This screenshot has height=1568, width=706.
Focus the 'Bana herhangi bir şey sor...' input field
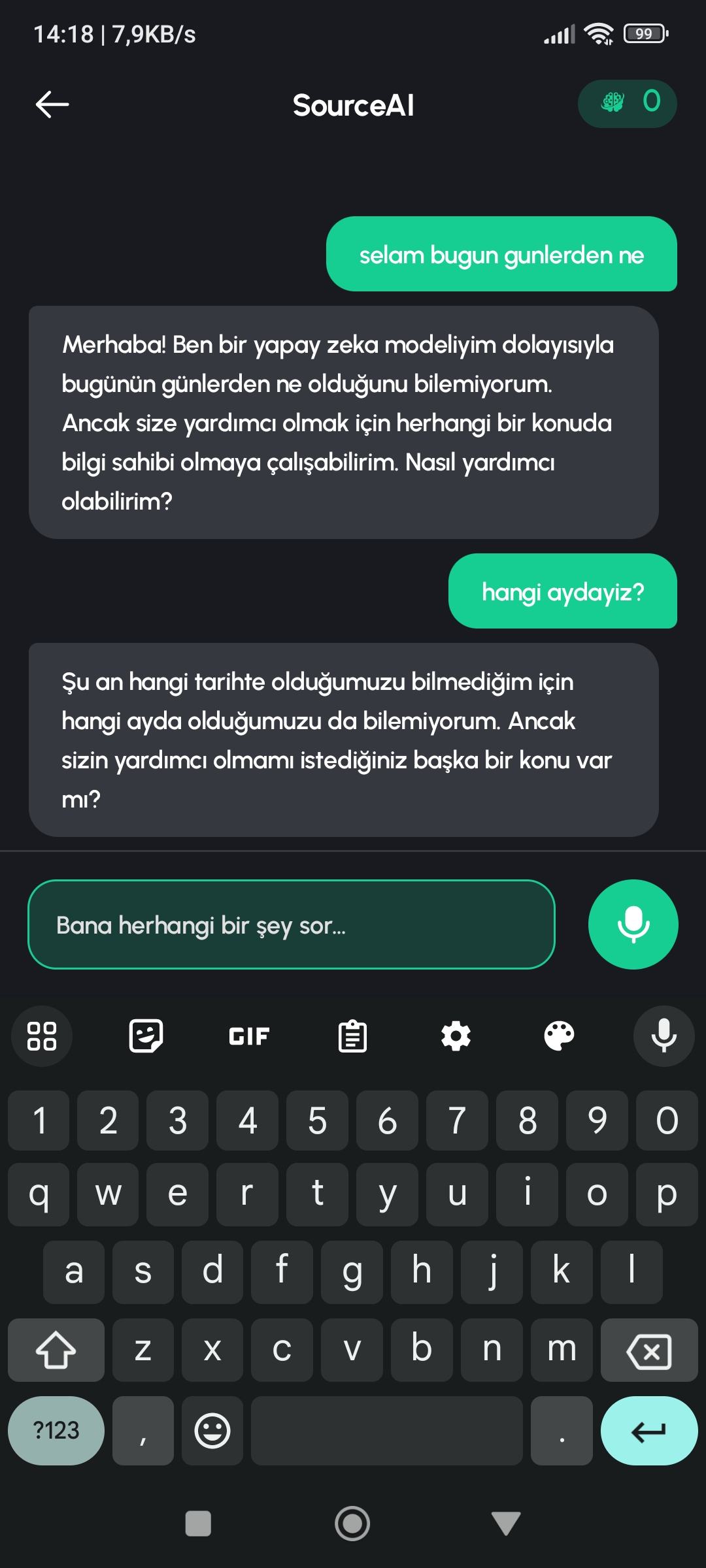point(291,924)
